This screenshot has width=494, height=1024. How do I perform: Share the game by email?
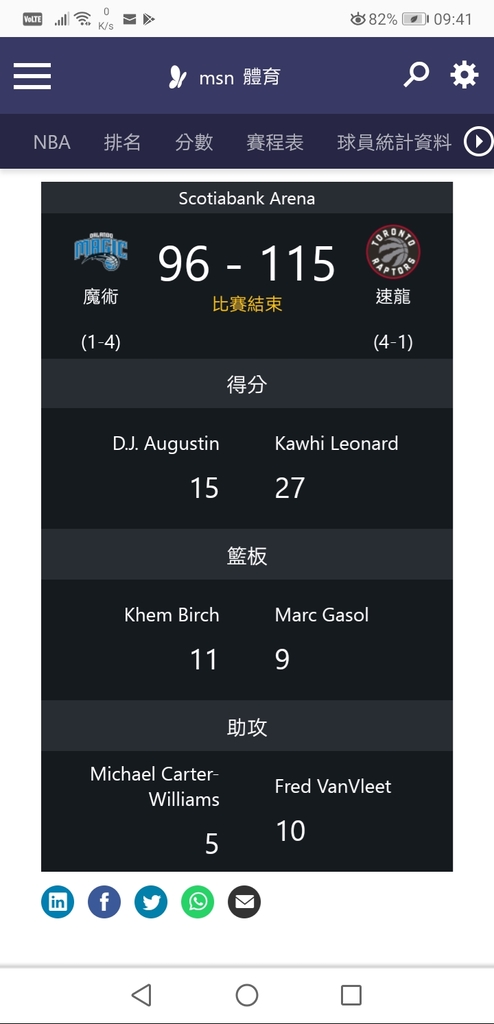[244, 902]
